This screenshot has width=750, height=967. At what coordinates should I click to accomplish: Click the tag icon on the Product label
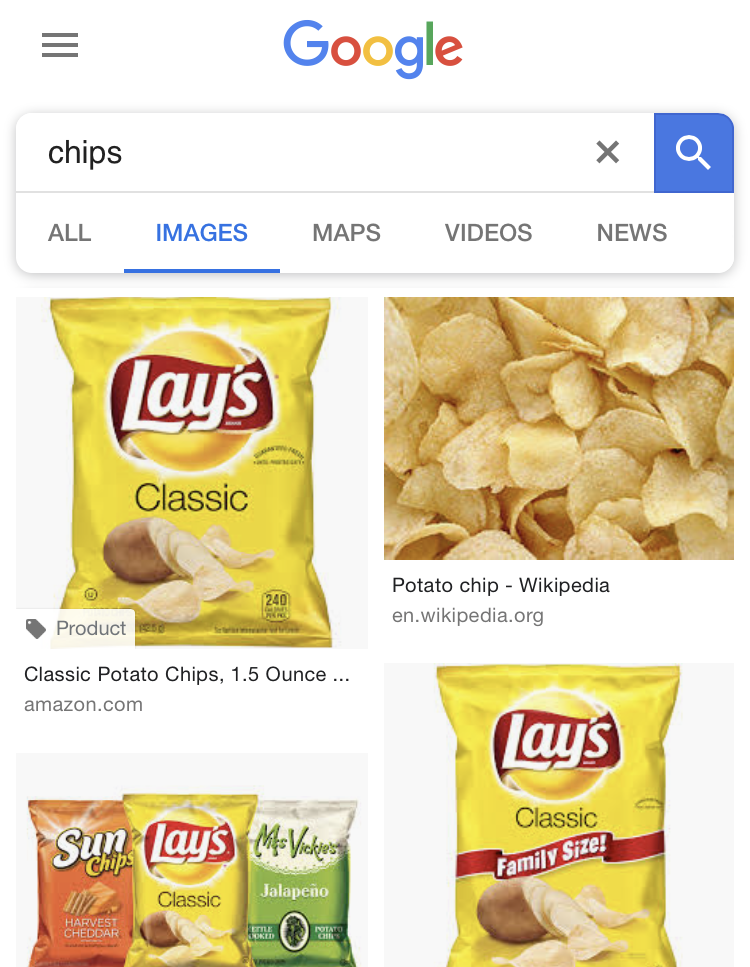click(36, 628)
